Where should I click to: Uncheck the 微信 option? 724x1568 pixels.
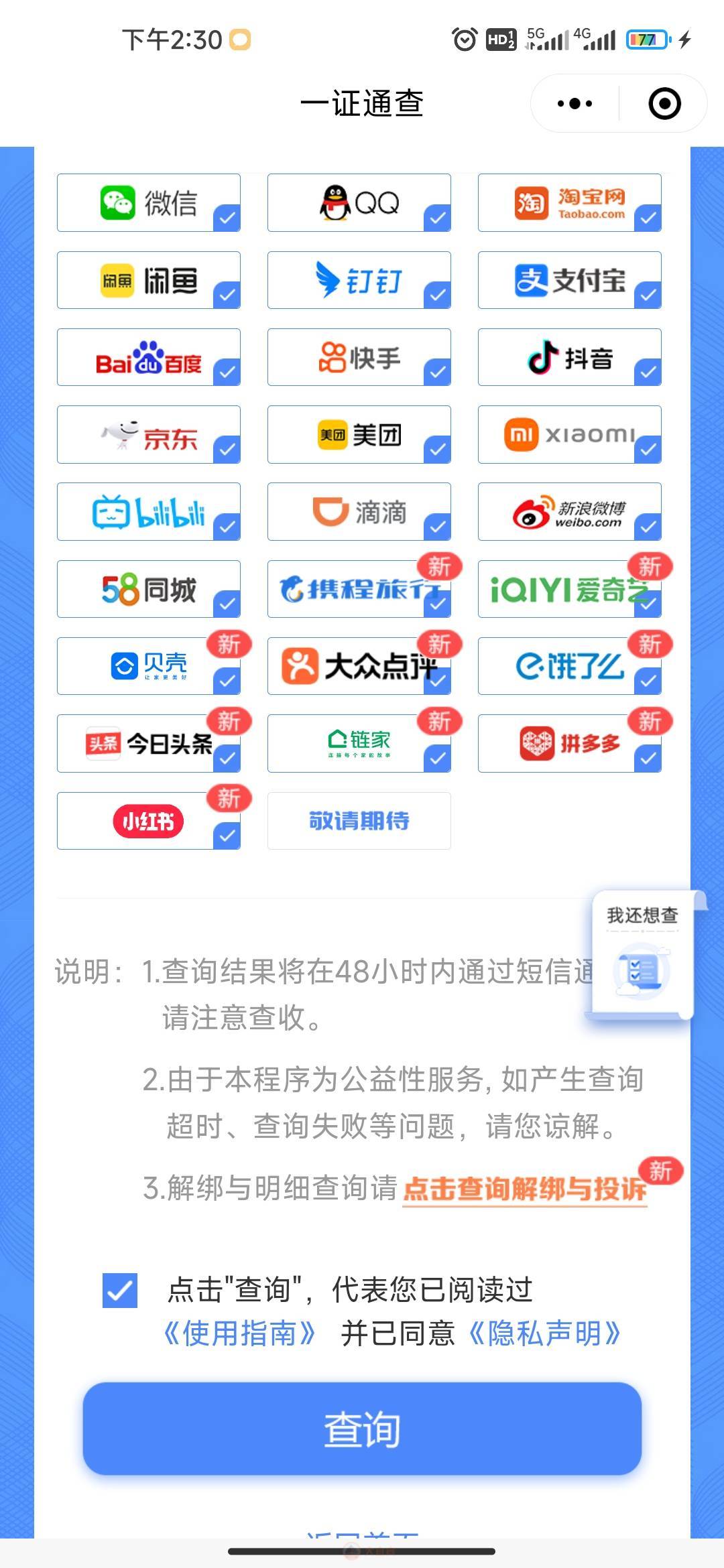149,203
